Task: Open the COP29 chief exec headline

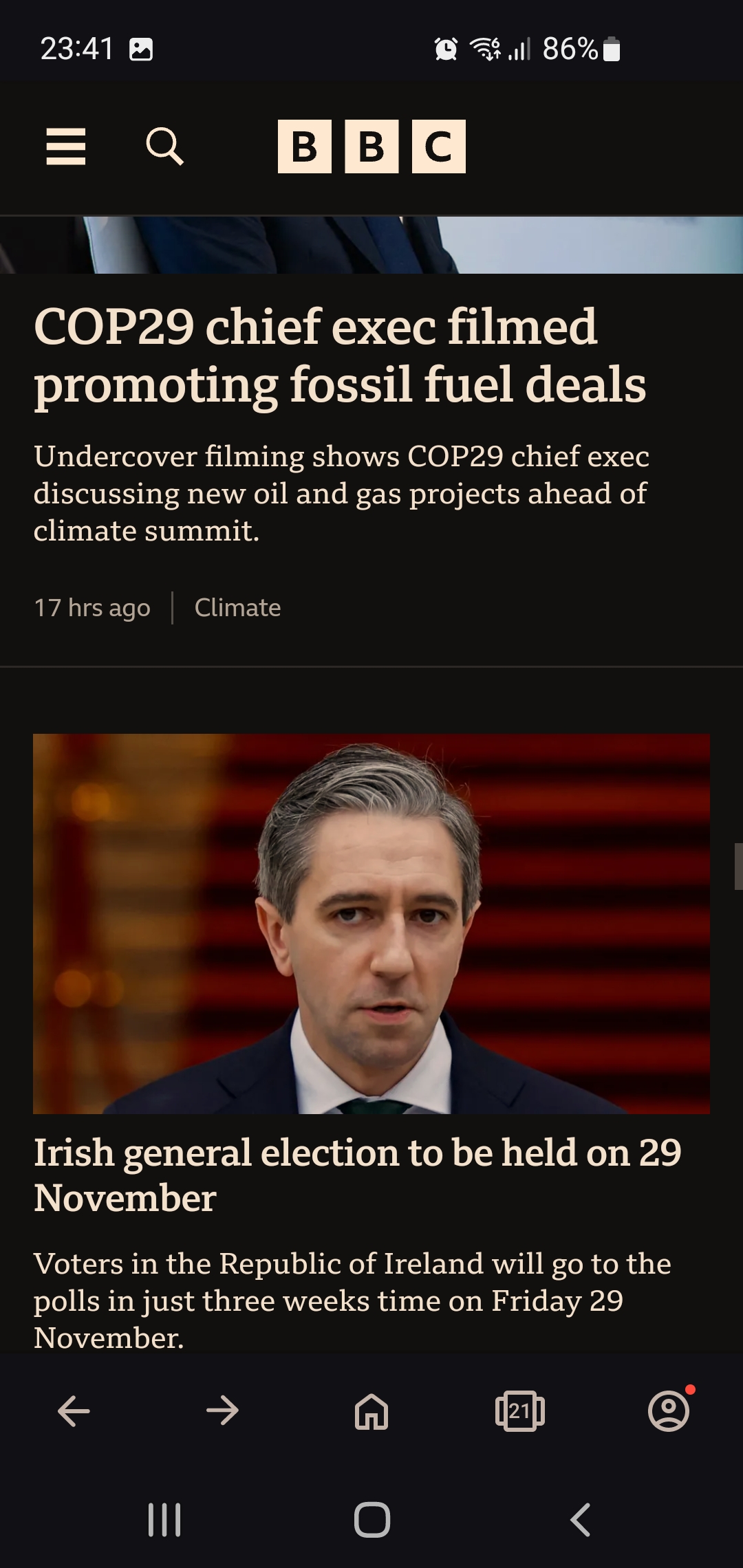Action: 340,356
